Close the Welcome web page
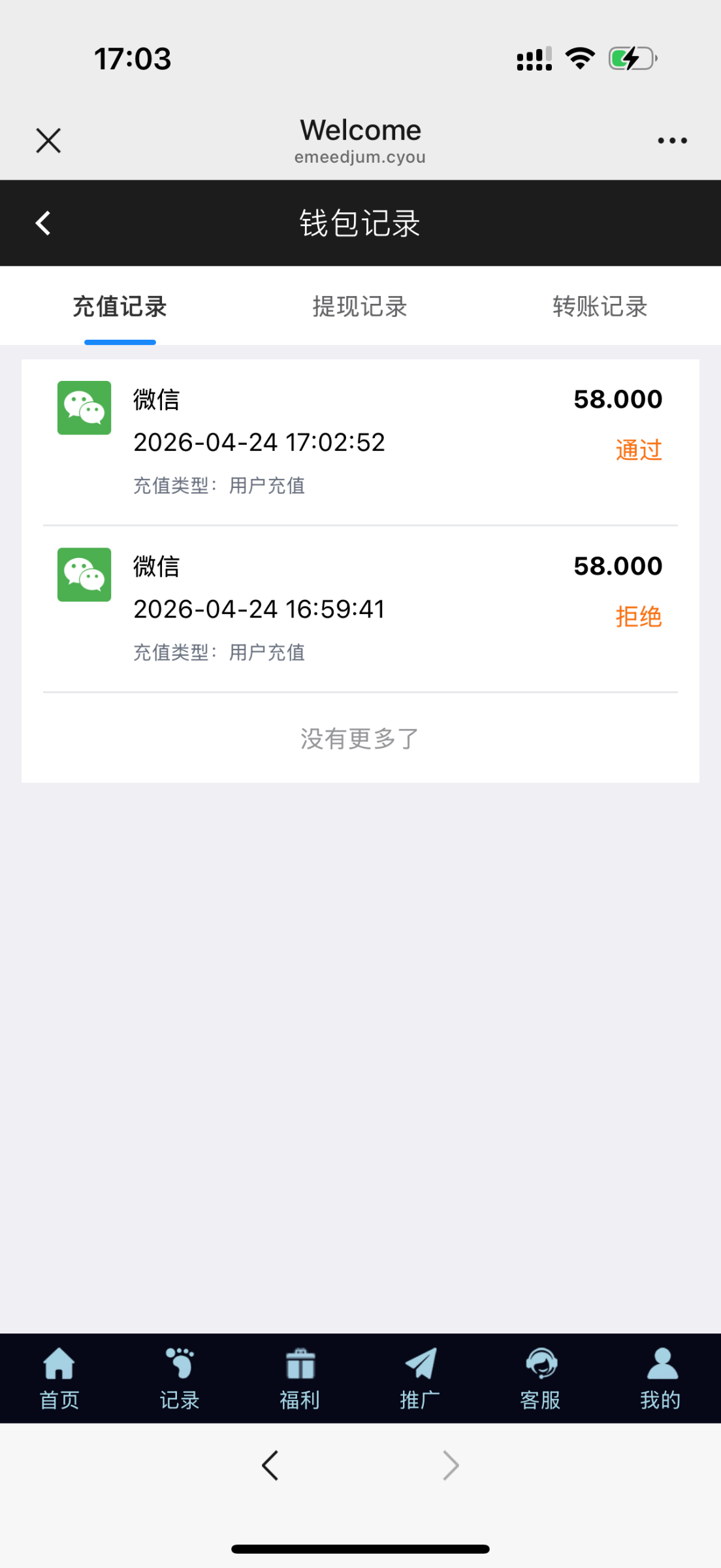 (48, 140)
